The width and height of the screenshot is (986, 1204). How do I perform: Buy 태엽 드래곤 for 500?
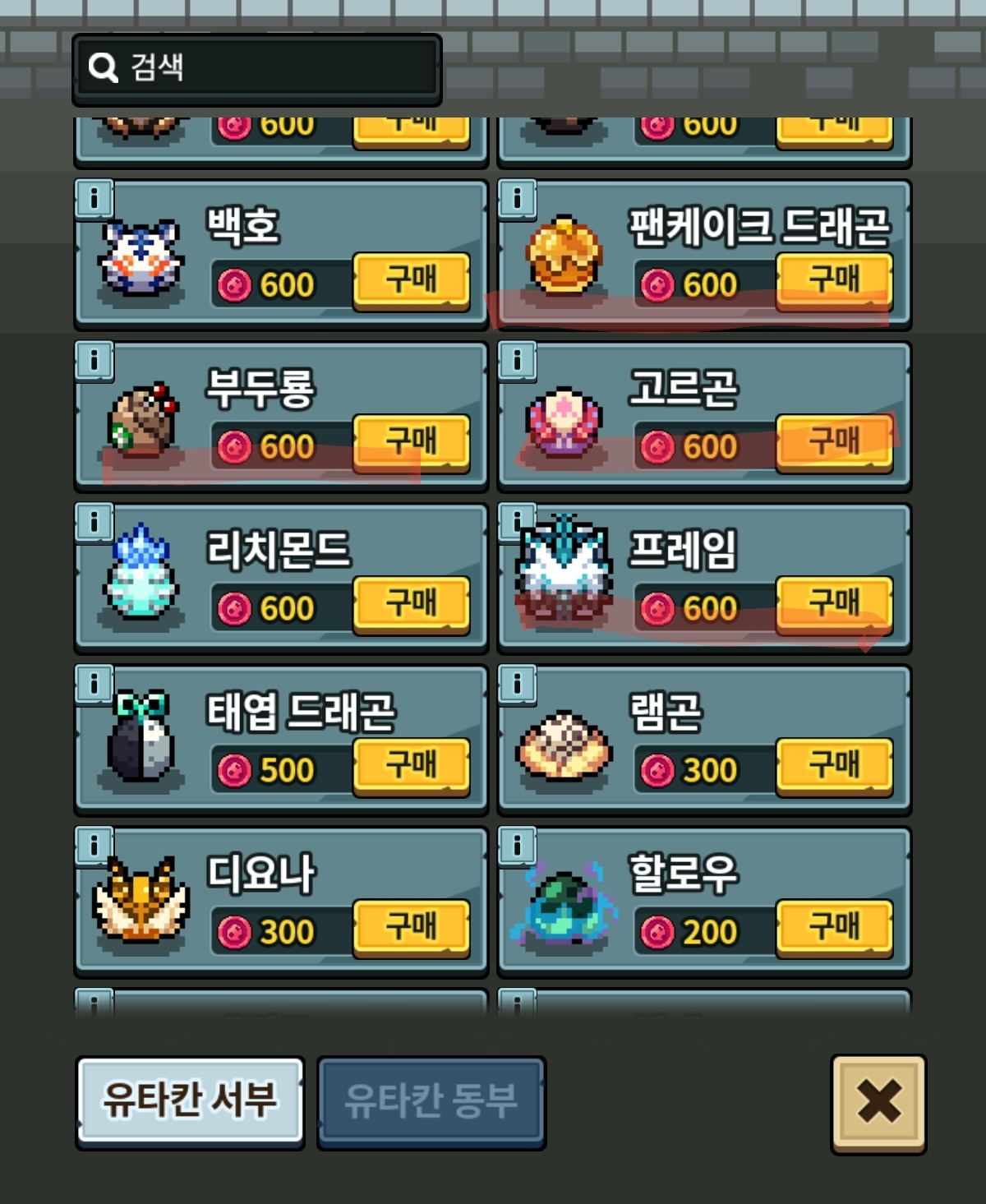point(412,766)
